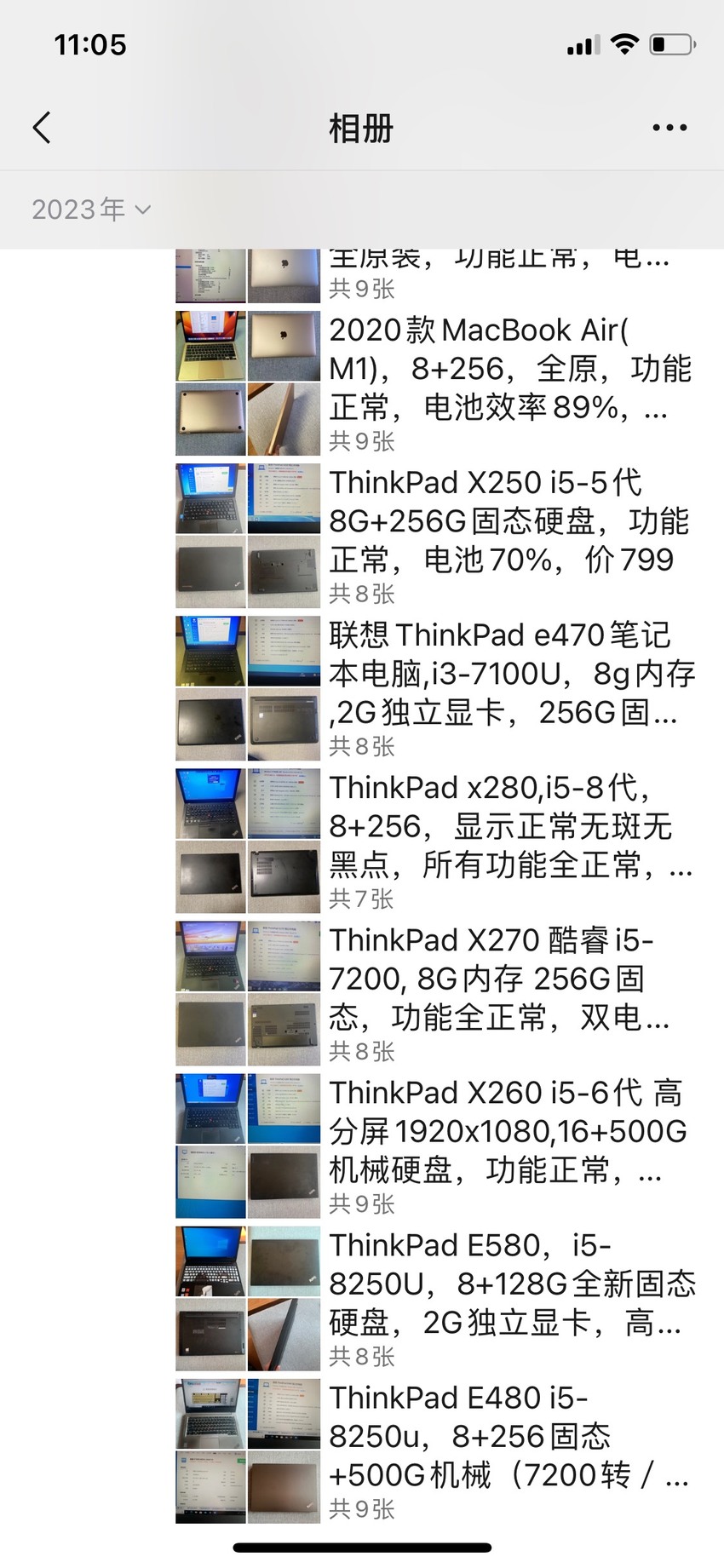Open the 2020款 MacBook Air M1 post

pyautogui.click(x=436, y=382)
